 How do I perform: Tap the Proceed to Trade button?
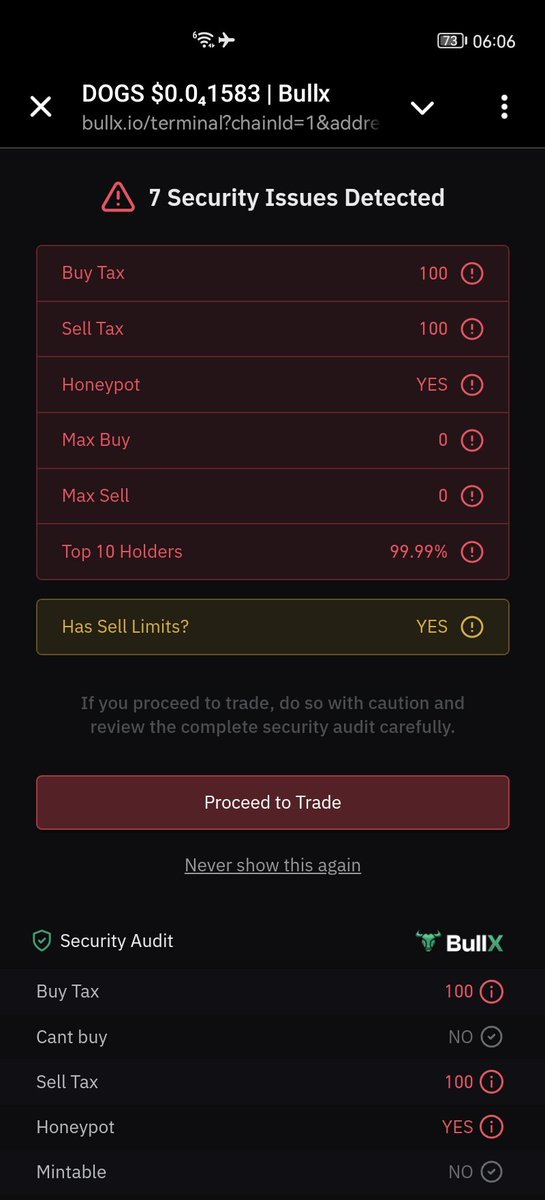[273, 802]
